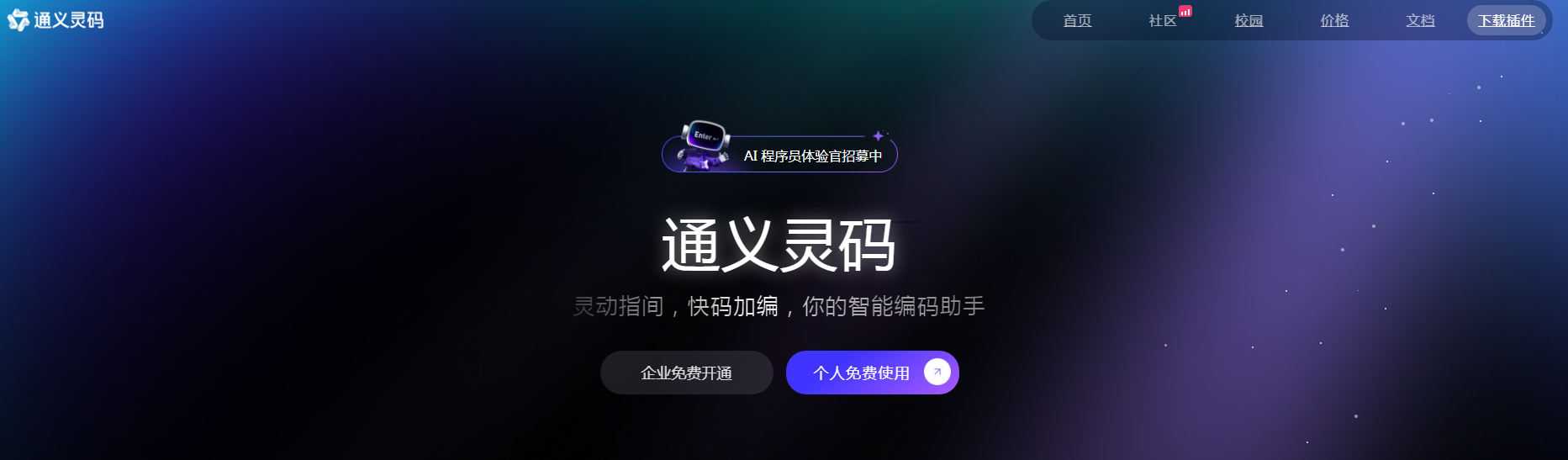This screenshot has height=460, width=1568.
Task: Open the 文档 documentation link
Action: [x=1420, y=21]
